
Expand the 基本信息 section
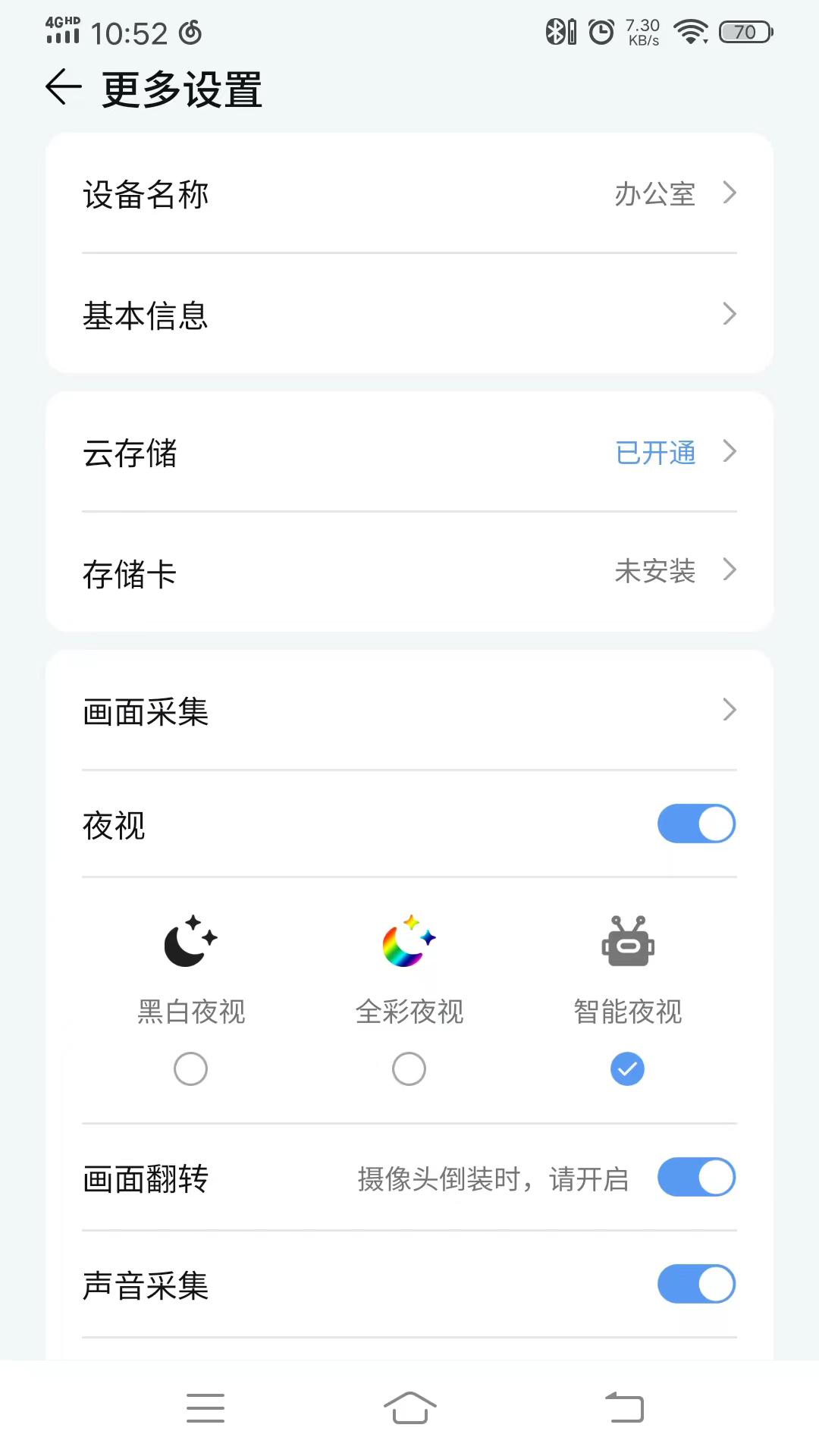tap(409, 314)
